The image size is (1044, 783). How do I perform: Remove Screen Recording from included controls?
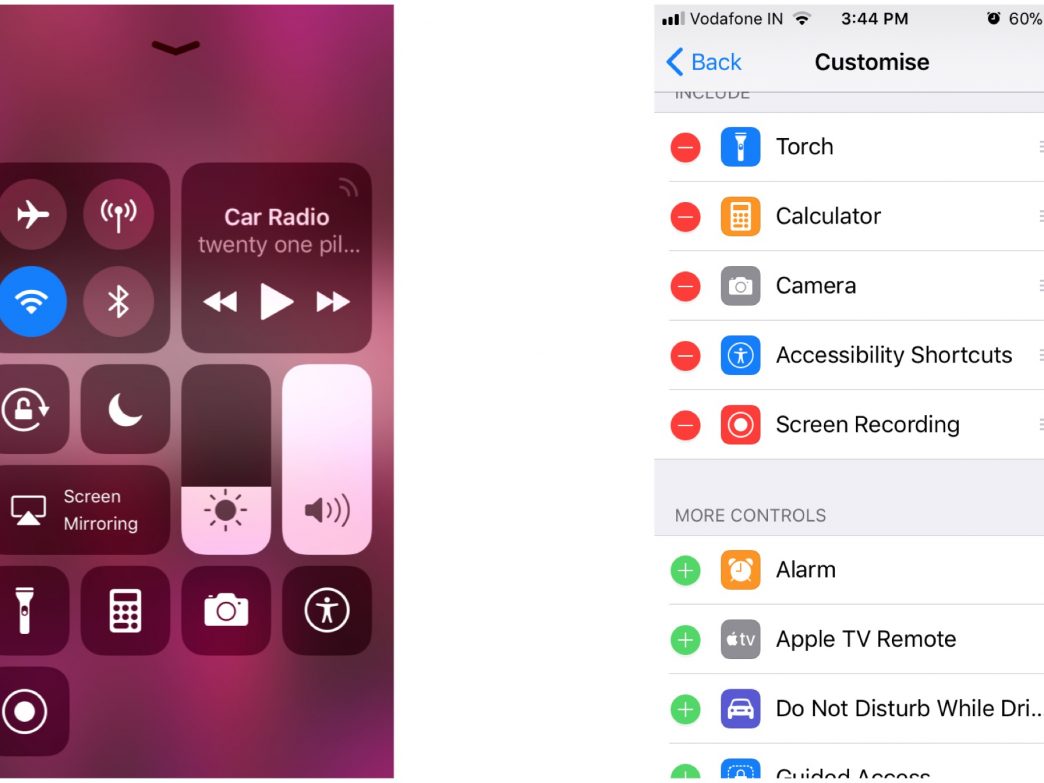pos(685,425)
